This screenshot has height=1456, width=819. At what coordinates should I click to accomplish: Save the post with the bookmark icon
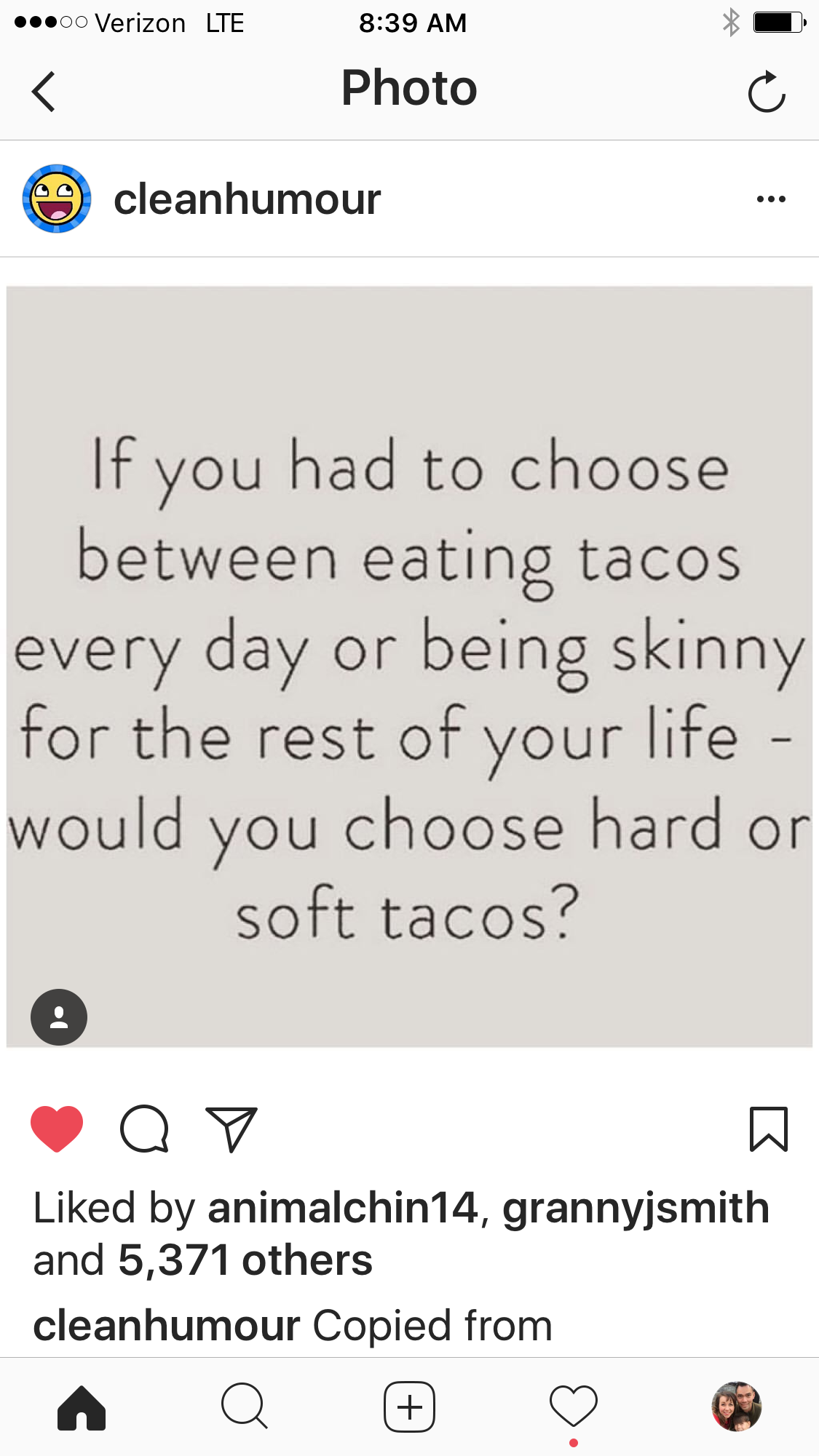click(769, 1129)
